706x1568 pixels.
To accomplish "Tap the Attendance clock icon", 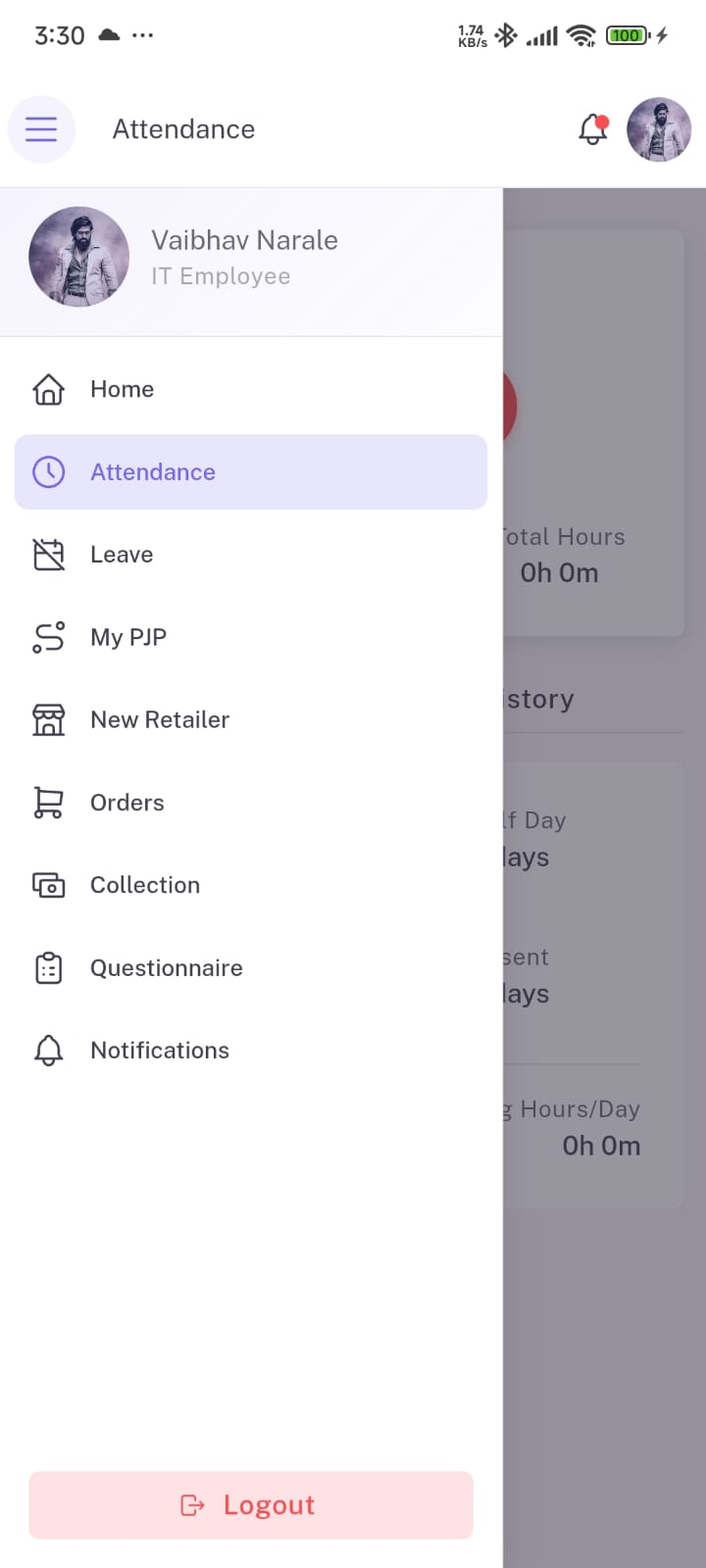I will [x=47, y=471].
